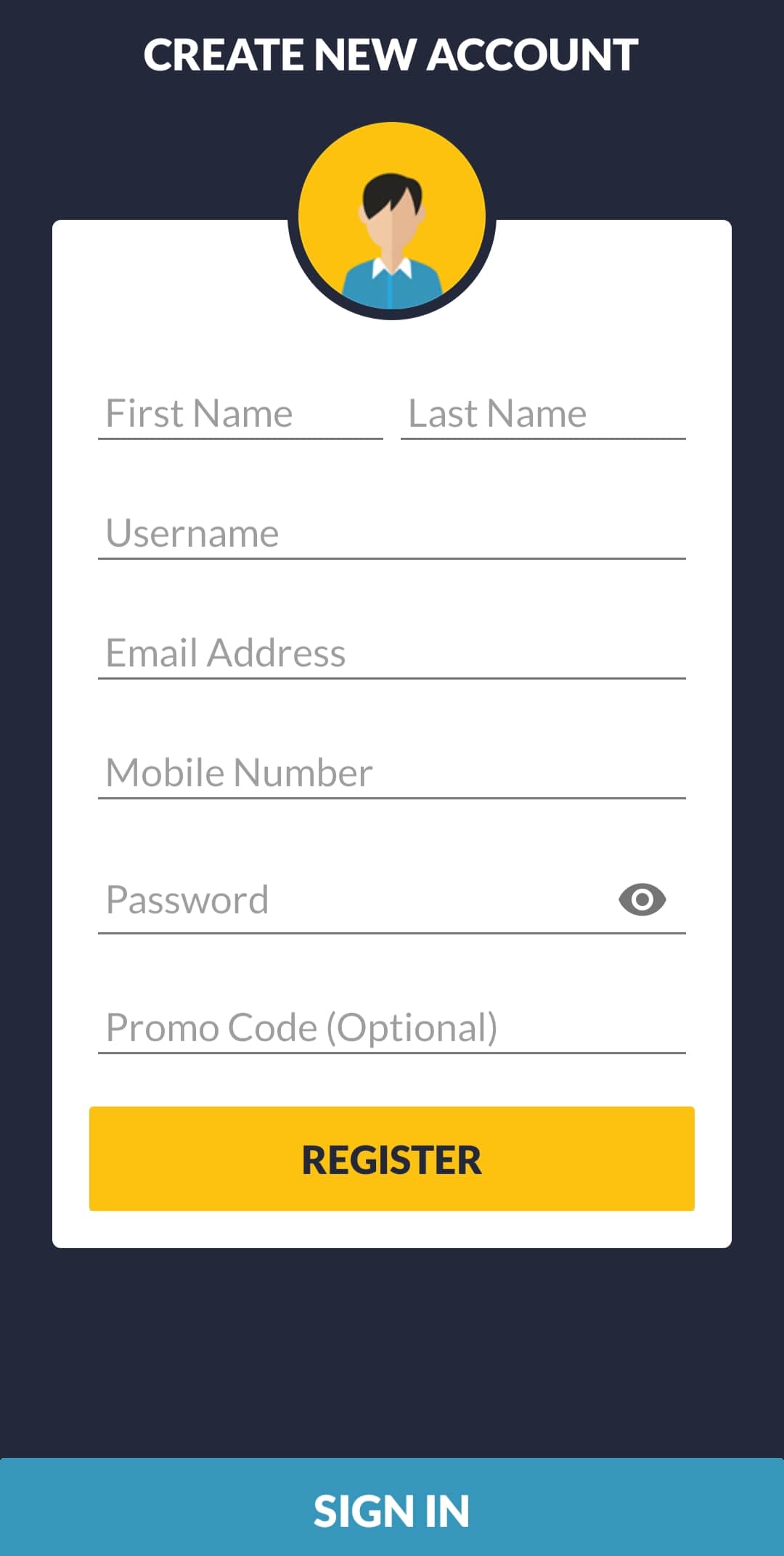Tap the profile avatar picture

pos(392,216)
